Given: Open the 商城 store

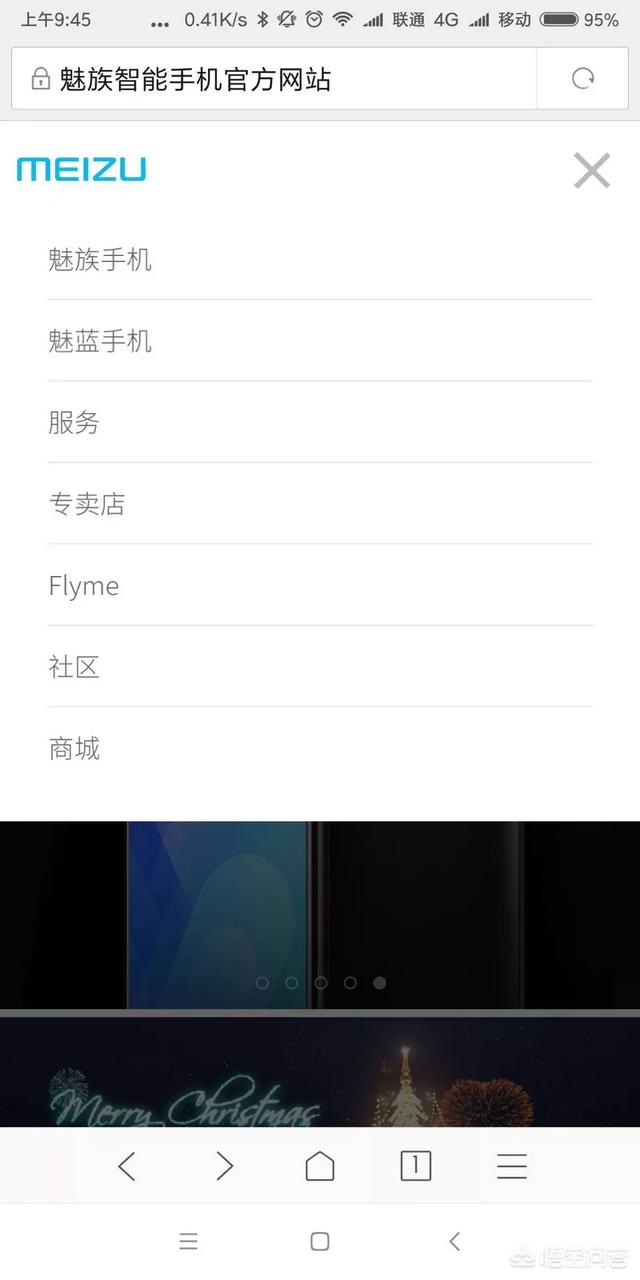Looking at the screenshot, I should click(x=74, y=748).
